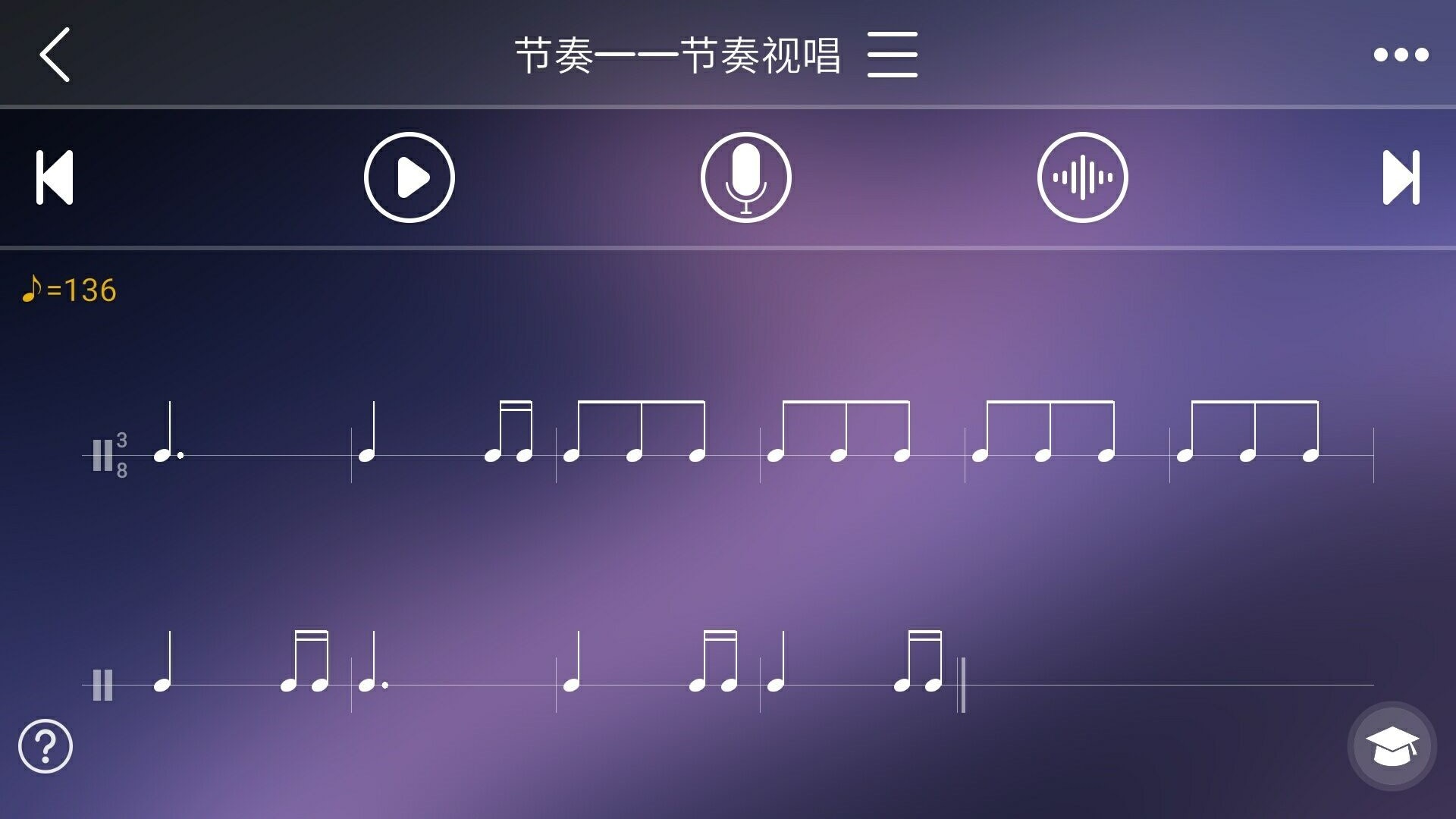Viewport: 1456px width, 819px height.
Task: Start recording with the microphone button
Action: point(745,177)
